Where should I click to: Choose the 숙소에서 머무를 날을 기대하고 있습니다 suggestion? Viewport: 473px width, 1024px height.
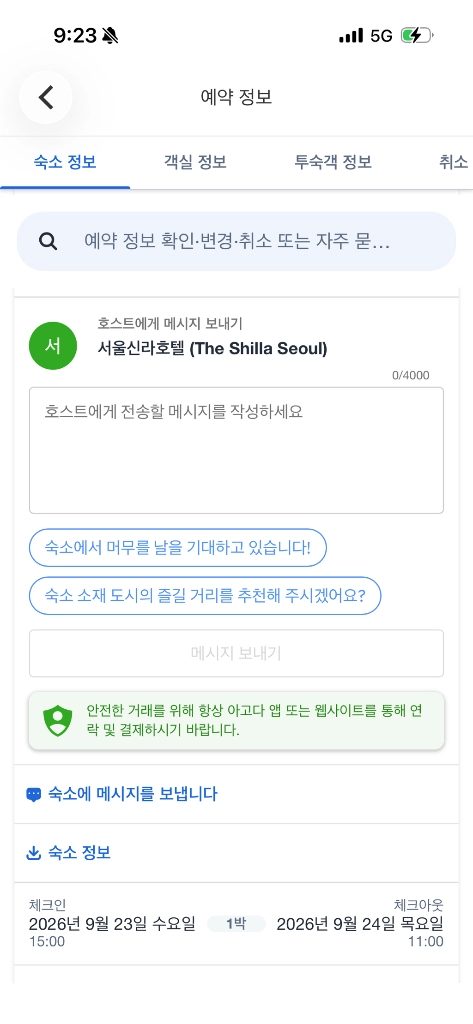coord(178,547)
